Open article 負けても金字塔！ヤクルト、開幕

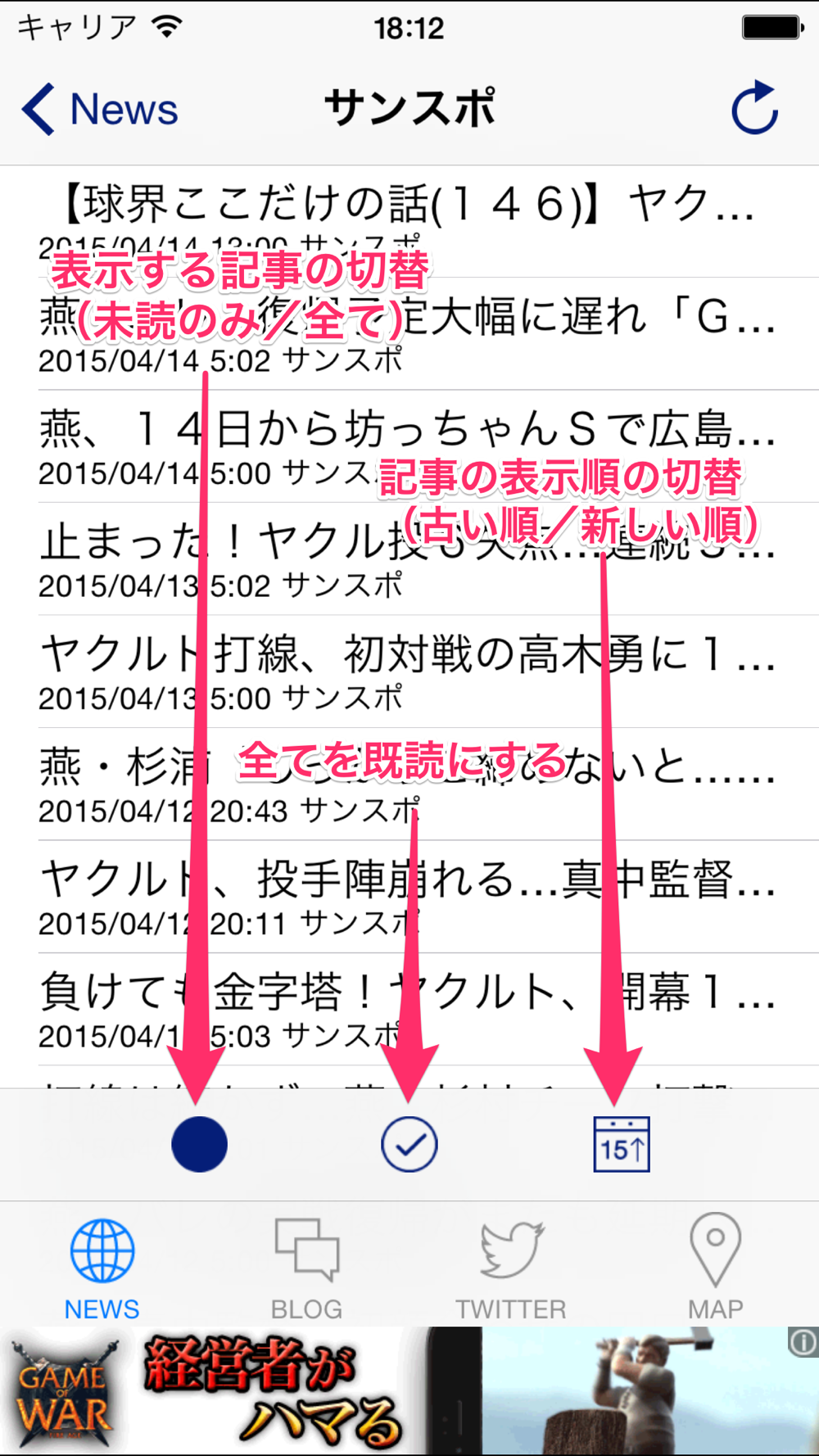[409, 1009]
